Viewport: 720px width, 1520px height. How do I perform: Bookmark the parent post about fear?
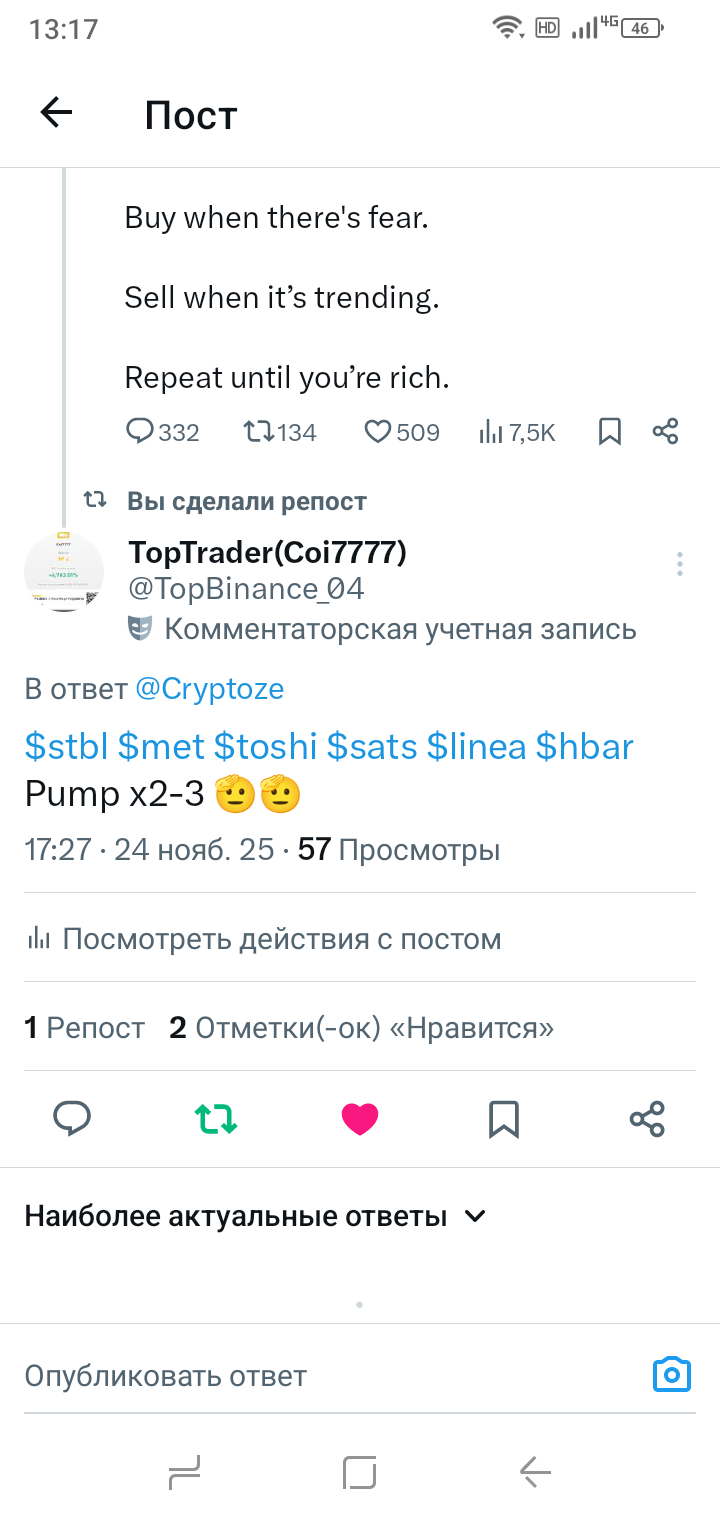tap(609, 432)
